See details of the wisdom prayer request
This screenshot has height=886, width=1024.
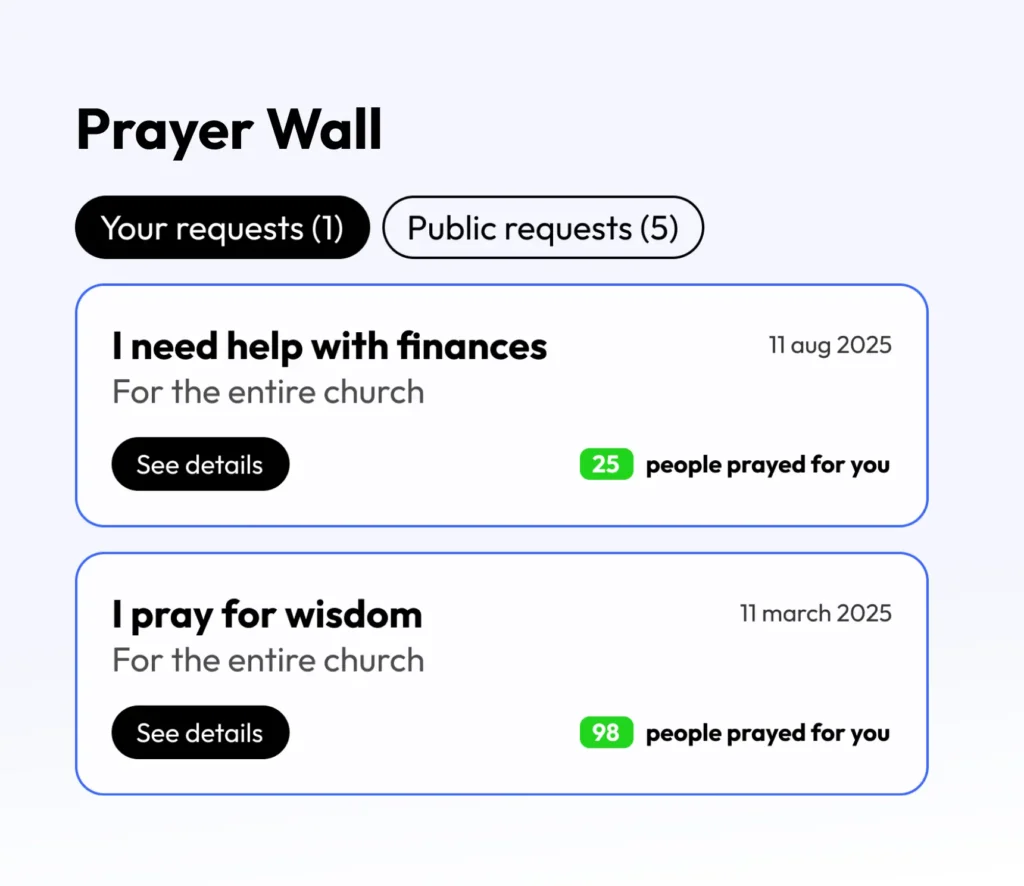(200, 733)
